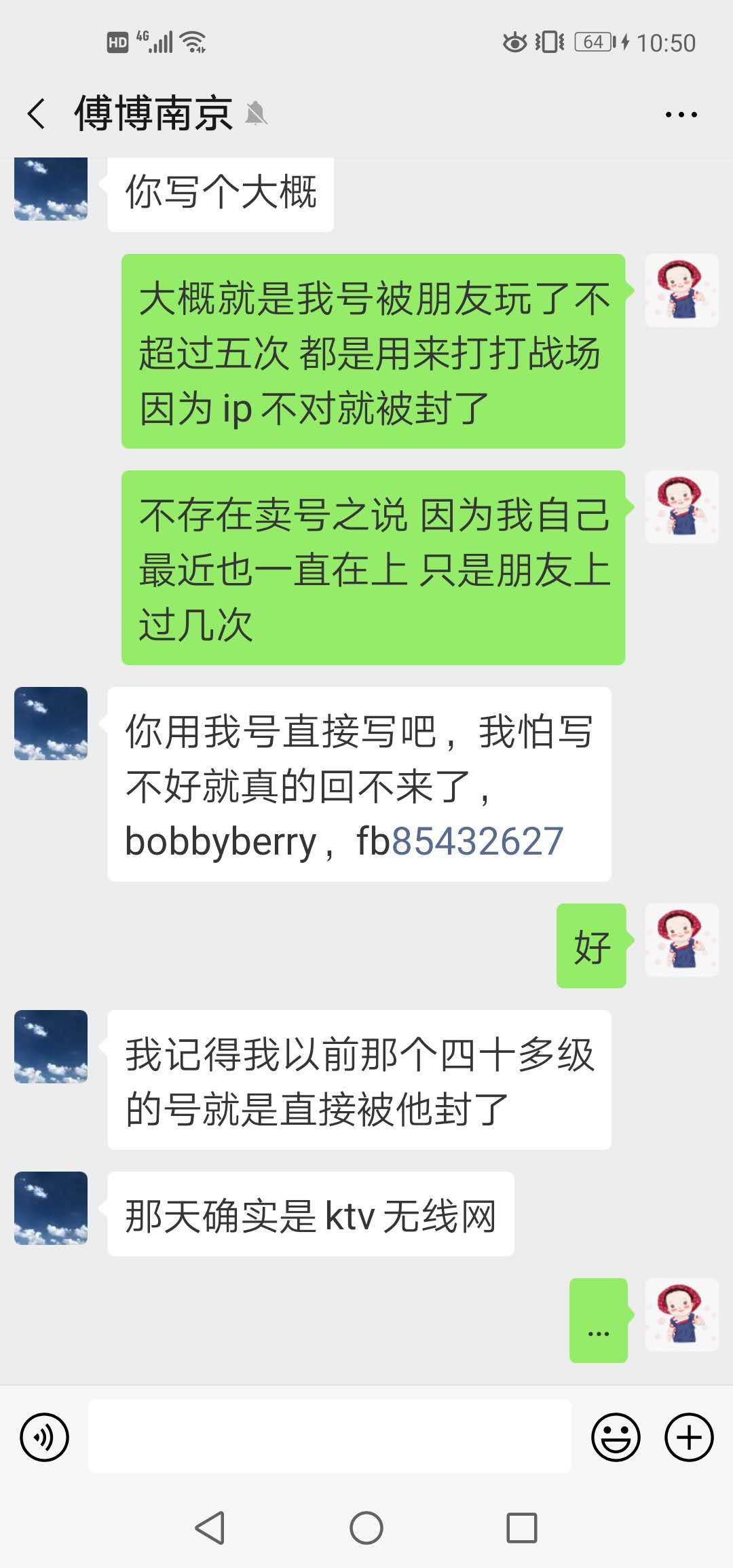This screenshot has width=733, height=1568.
Task: Switch to voice message input
Action: point(45,1437)
